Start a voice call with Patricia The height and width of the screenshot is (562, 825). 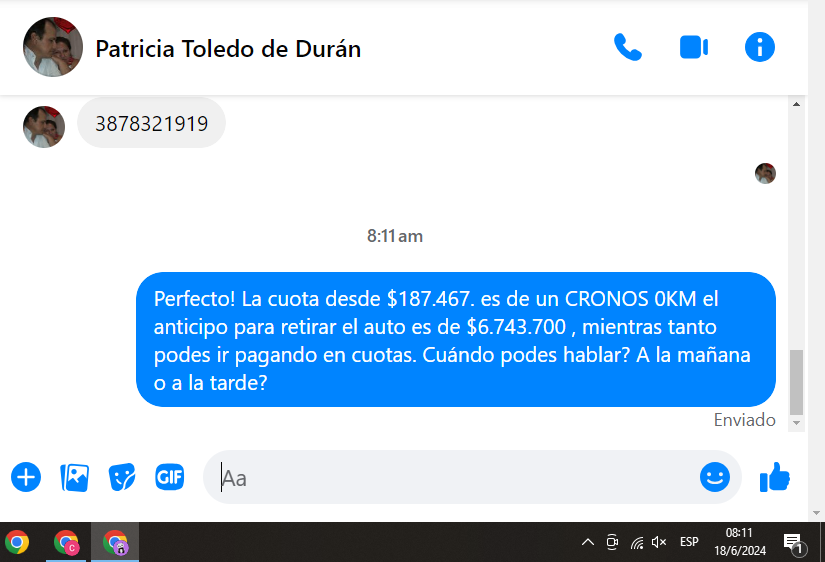[x=627, y=47]
